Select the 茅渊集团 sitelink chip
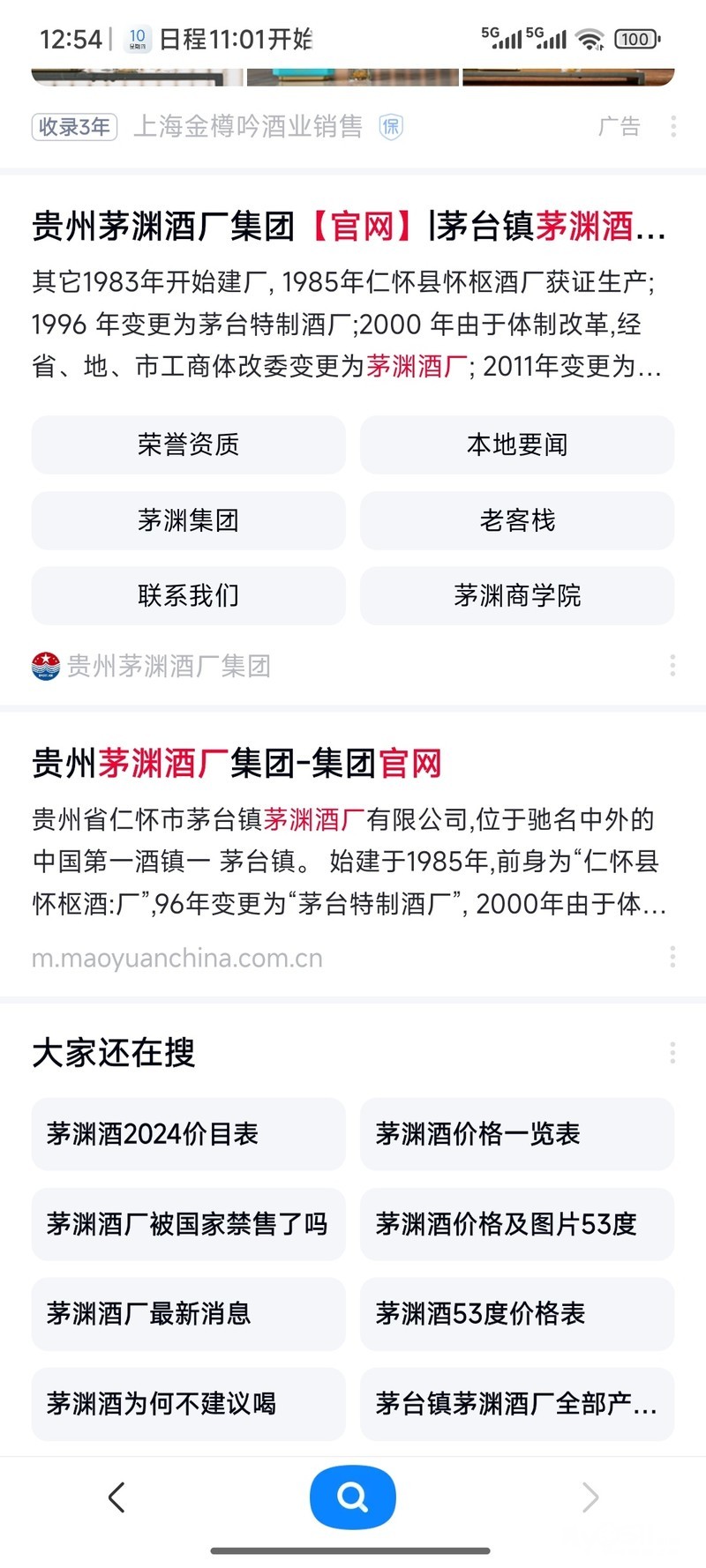 coord(188,520)
